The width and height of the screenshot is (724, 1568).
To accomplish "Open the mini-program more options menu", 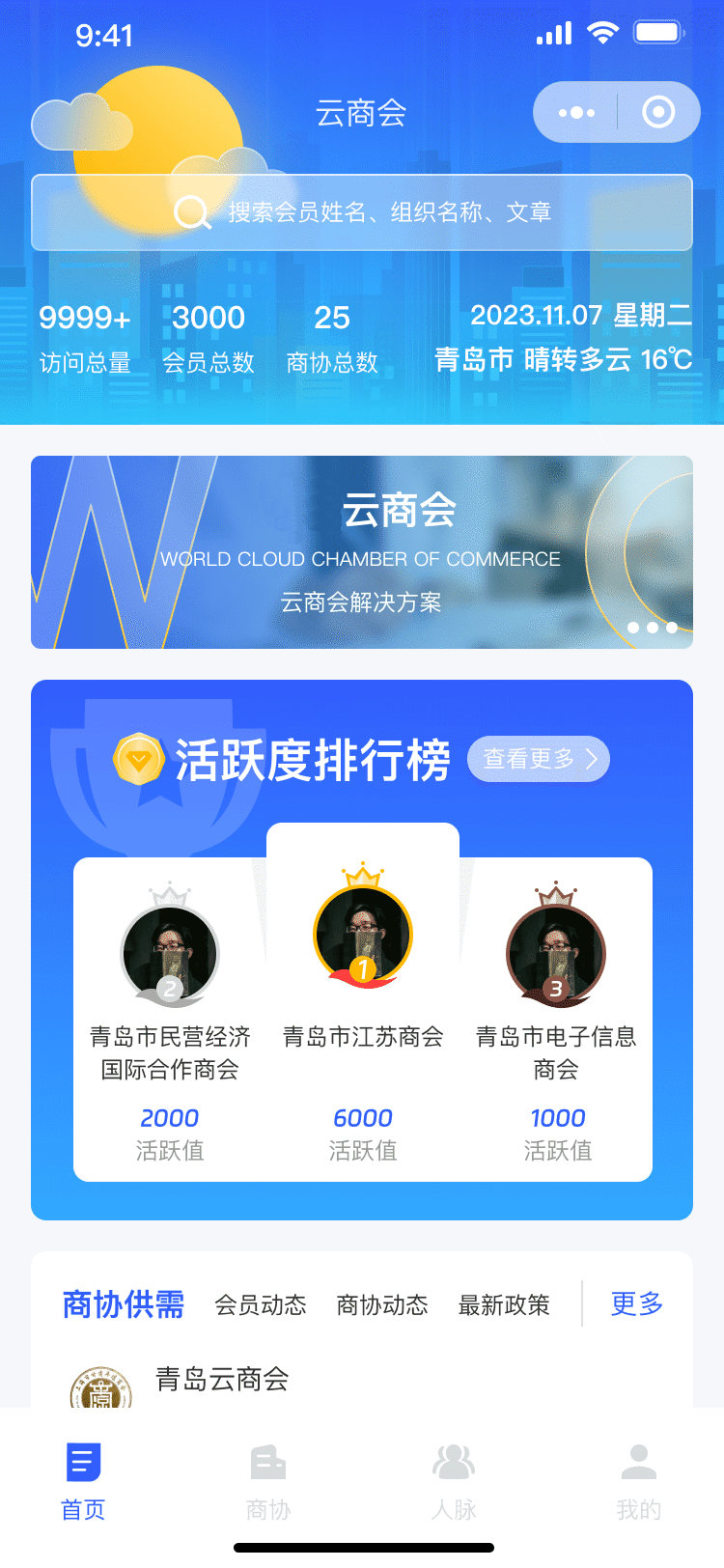I will click(576, 113).
